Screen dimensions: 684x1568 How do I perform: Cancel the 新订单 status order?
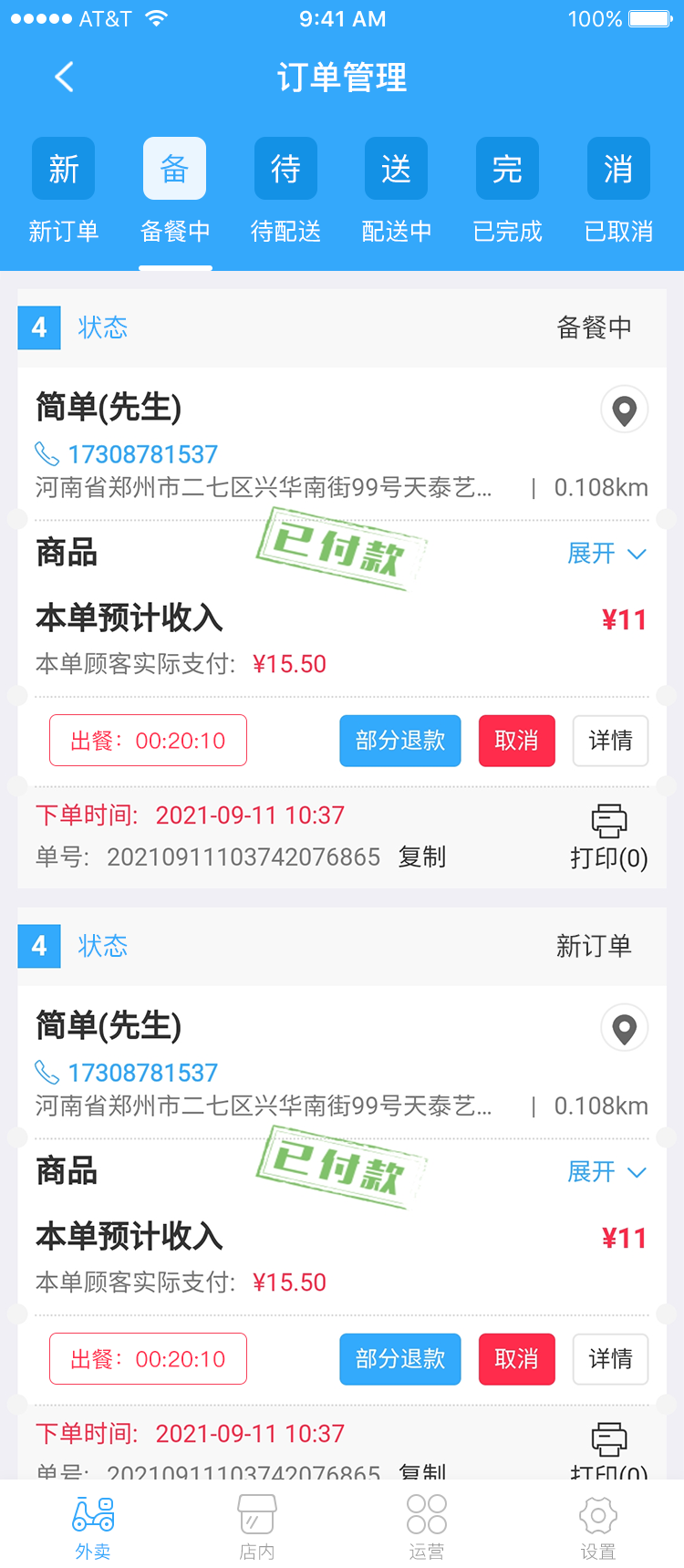click(517, 1359)
